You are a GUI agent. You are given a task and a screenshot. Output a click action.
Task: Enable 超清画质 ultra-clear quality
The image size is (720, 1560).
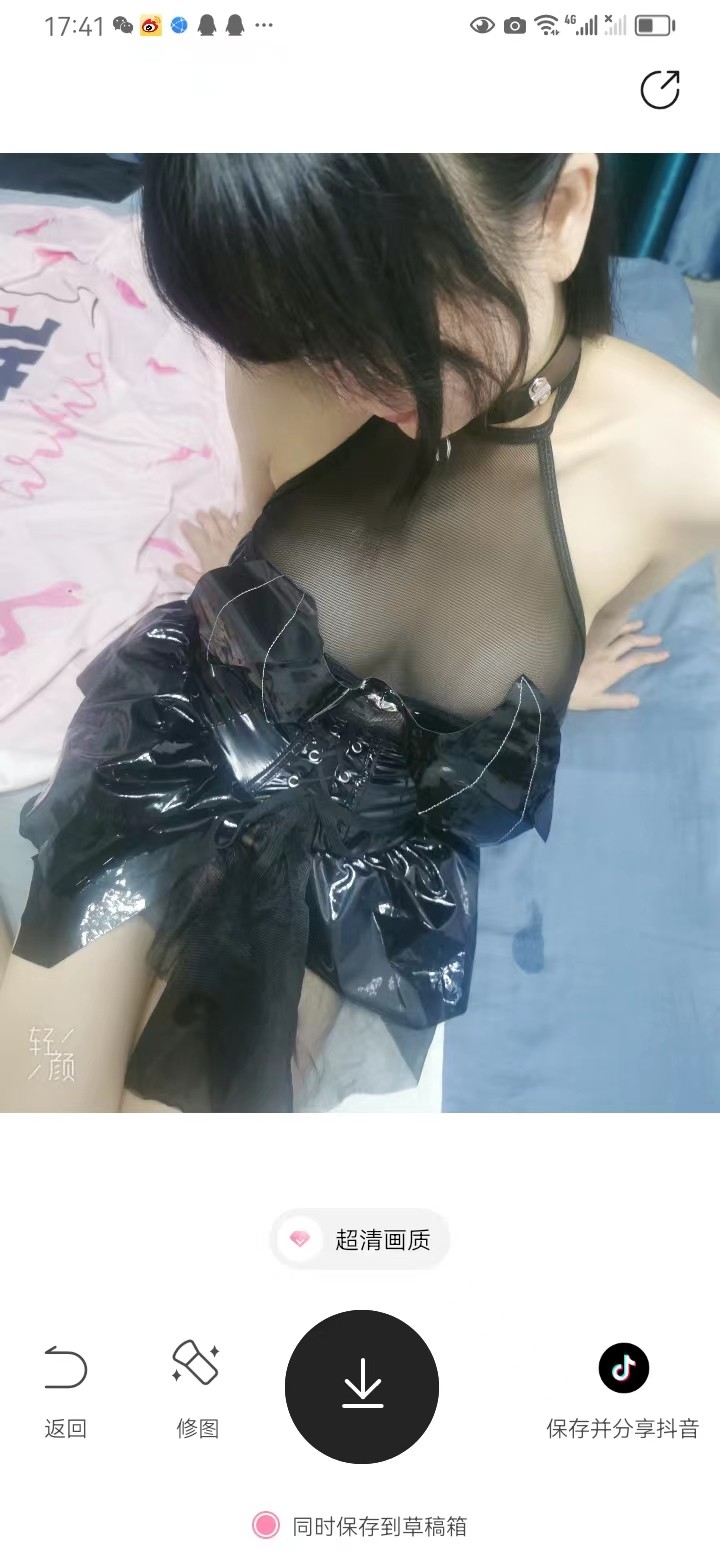tap(360, 1240)
